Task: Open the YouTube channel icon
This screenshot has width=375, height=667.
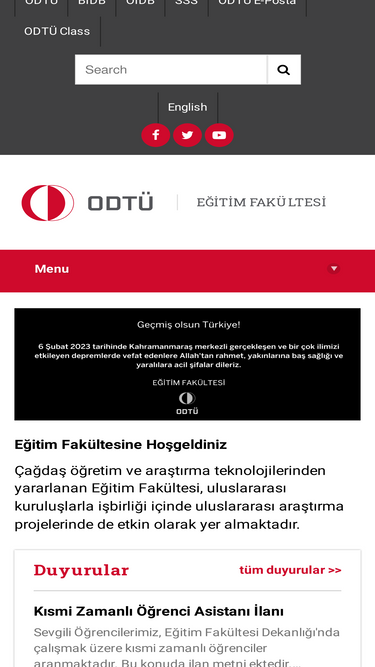Action: [219, 135]
